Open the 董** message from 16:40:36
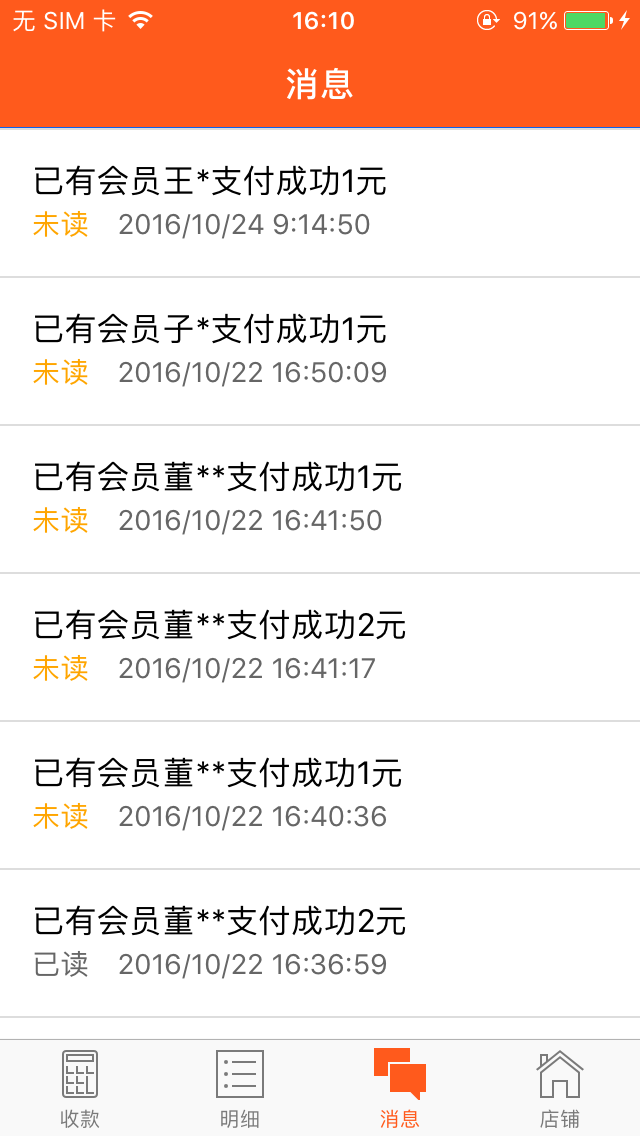The width and height of the screenshot is (640, 1136). [320, 795]
